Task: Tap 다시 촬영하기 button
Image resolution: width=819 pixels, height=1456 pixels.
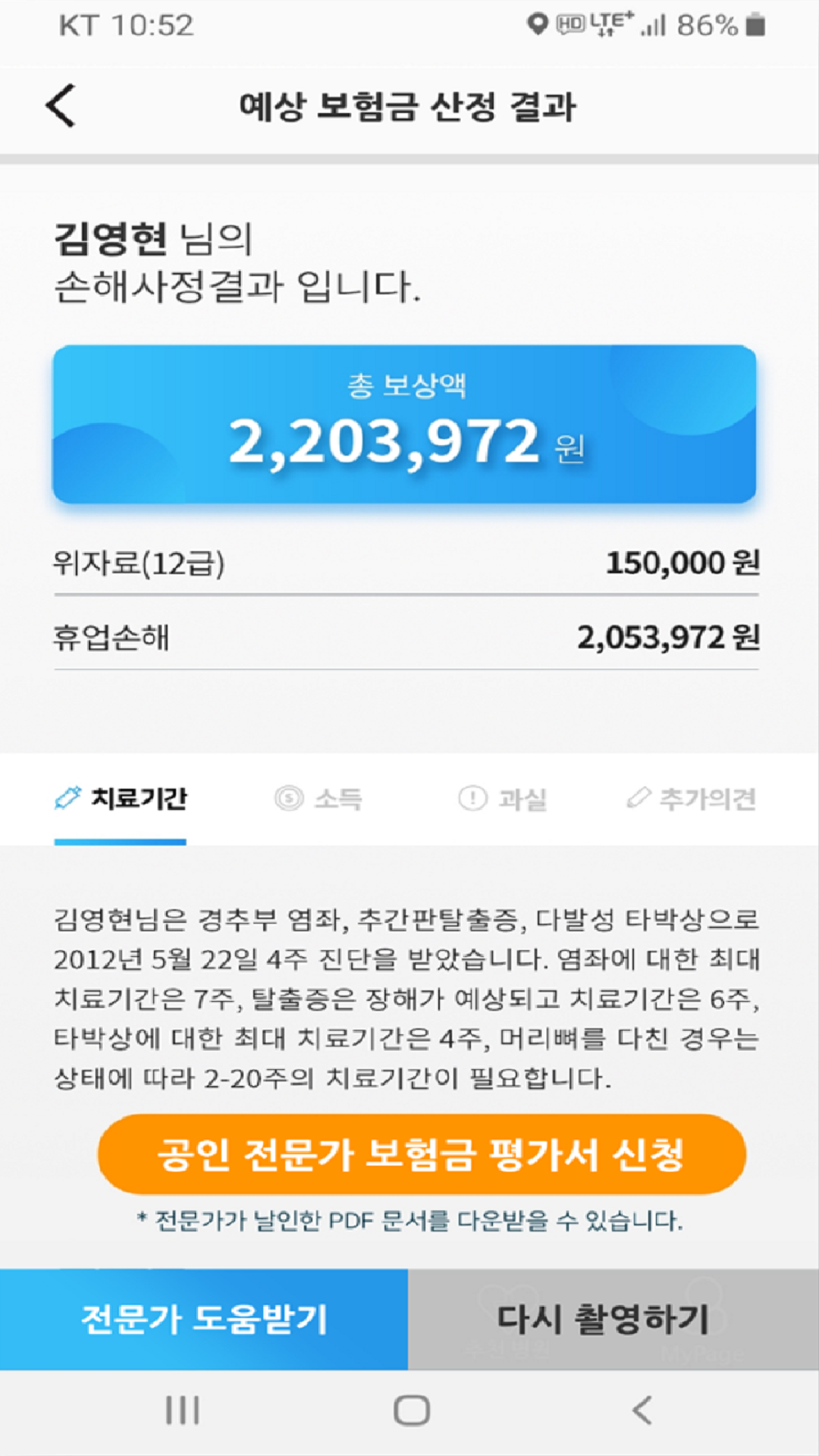Action: [613, 1319]
